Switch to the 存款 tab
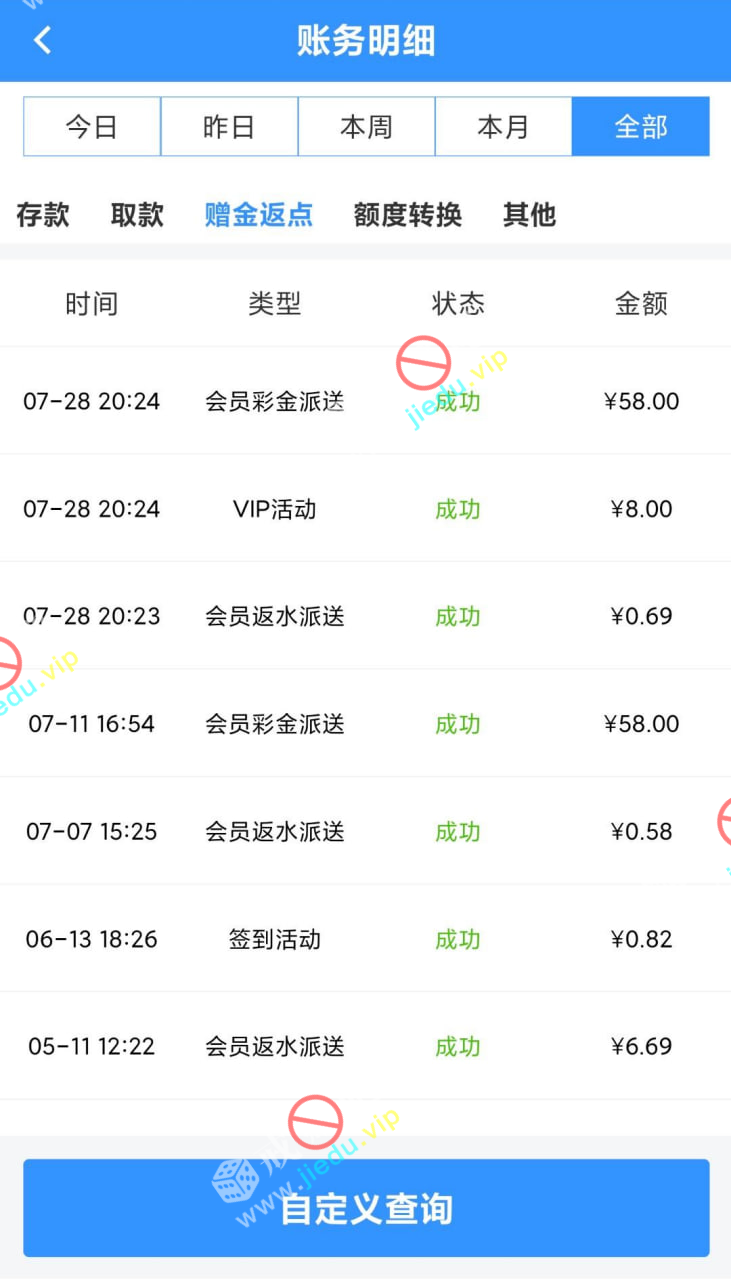 (x=43, y=215)
